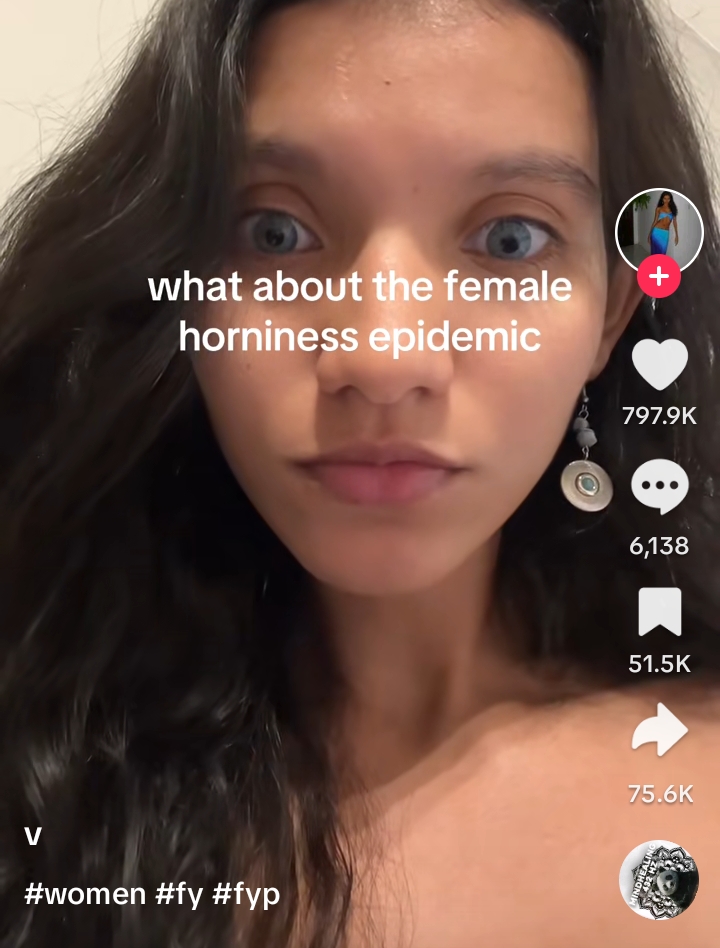This screenshot has width=720, height=948.
Task: Open the spinning sound disc
Action: (x=659, y=879)
